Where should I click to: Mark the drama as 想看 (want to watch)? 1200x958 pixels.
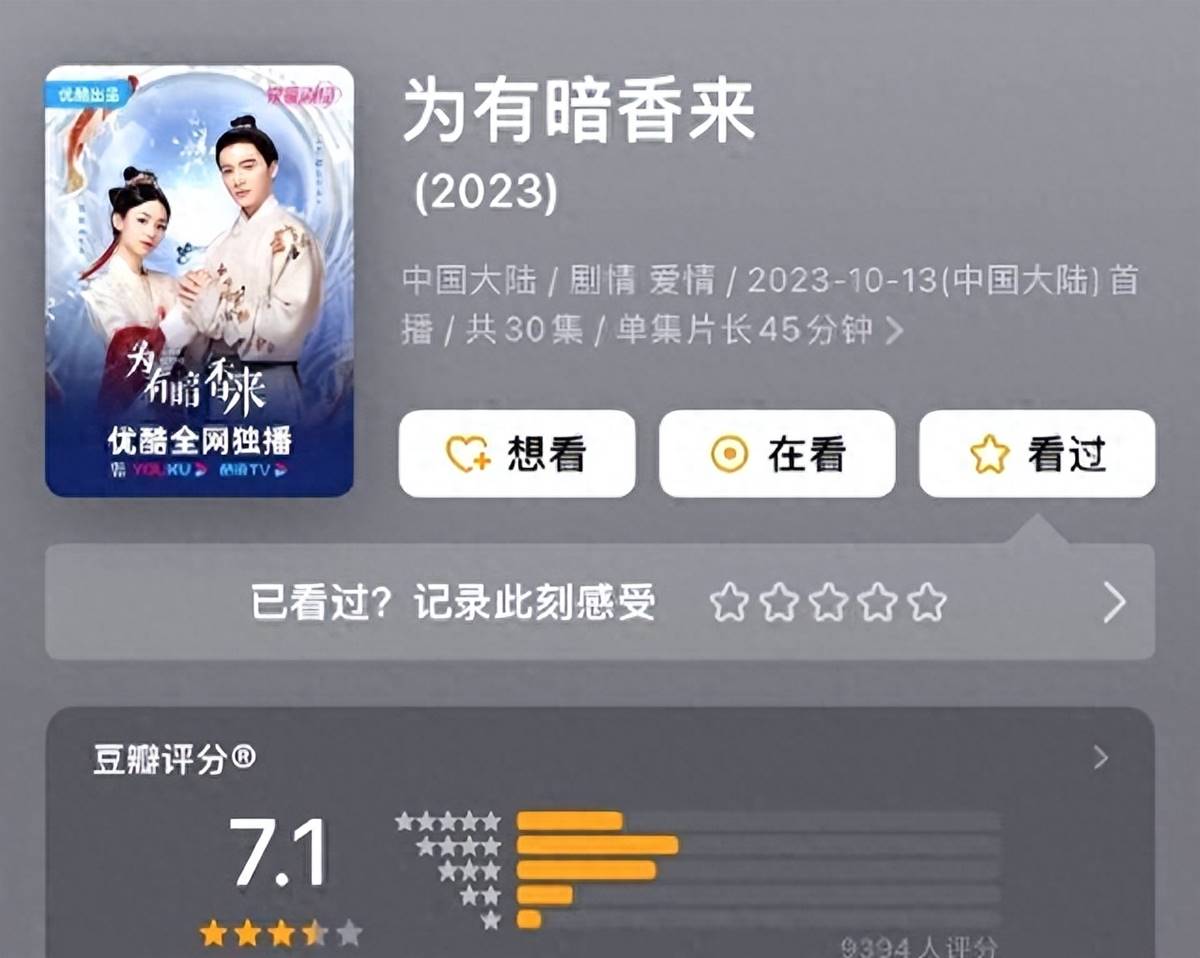point(517,454)
